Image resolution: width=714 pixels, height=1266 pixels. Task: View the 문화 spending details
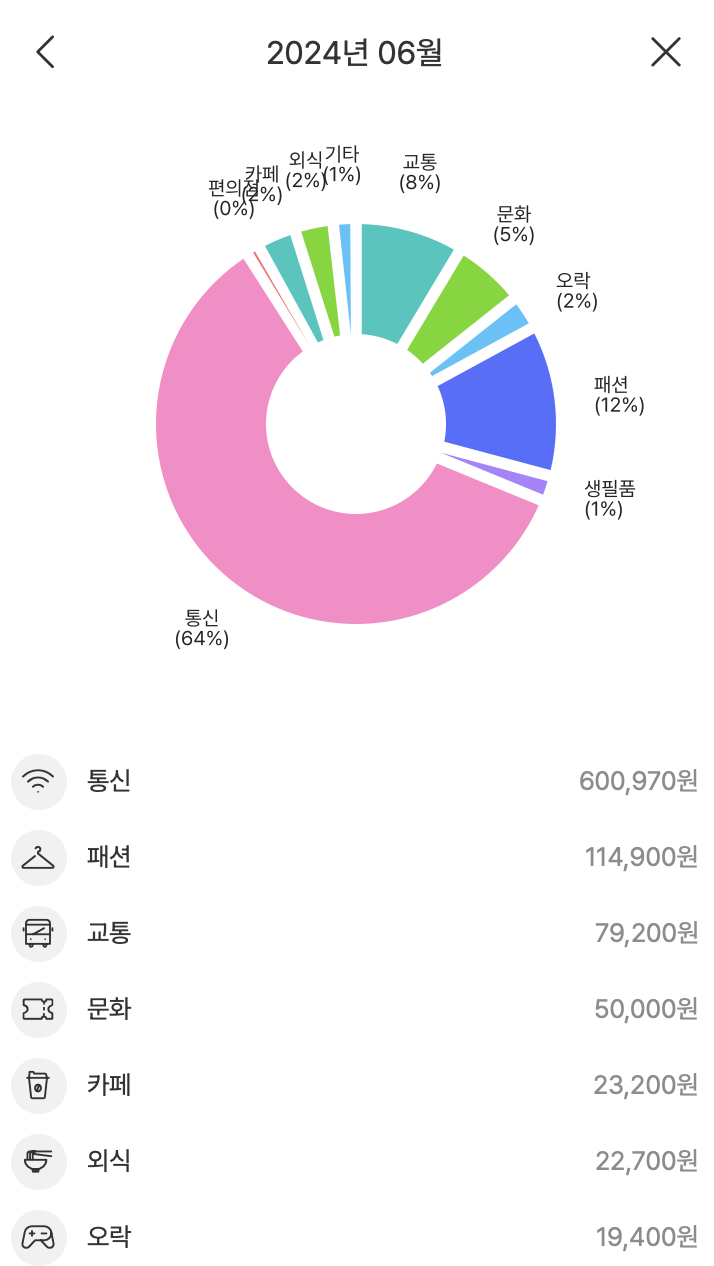(357, 1009)
